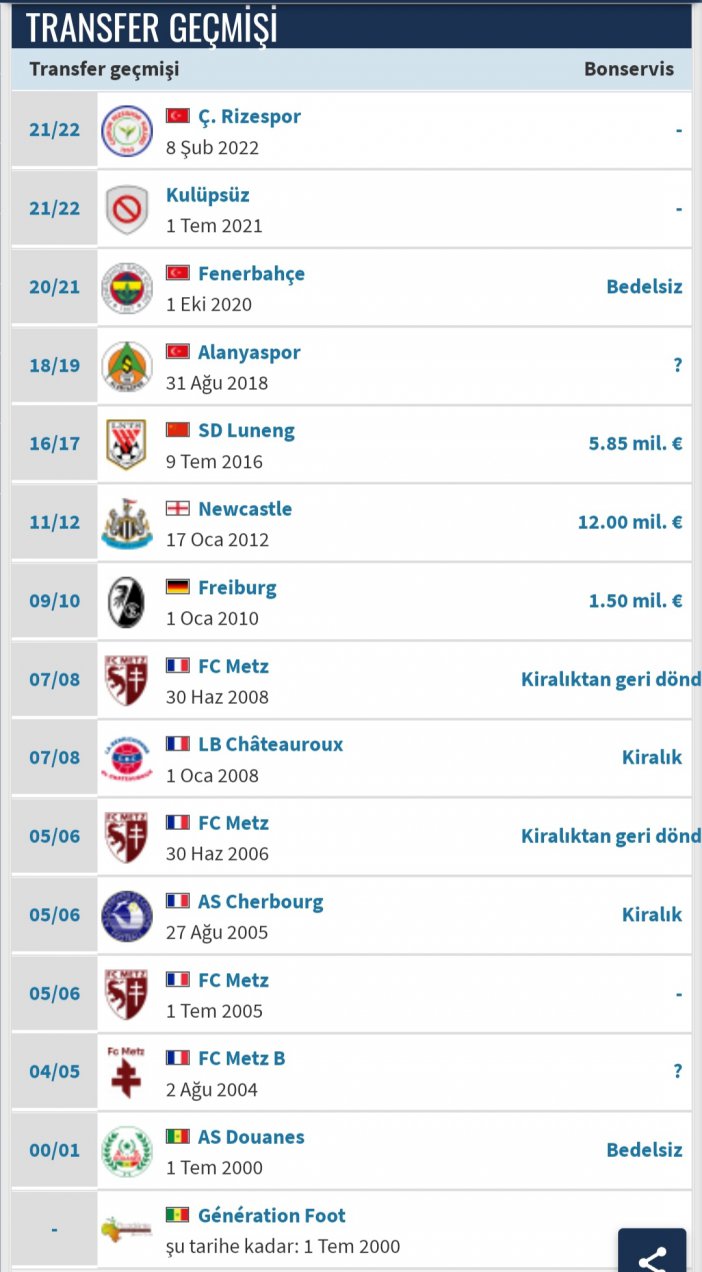Open the 5.85 mil. € transfer details
This screenshot has height=1272, width=702.
coord(635,444)
